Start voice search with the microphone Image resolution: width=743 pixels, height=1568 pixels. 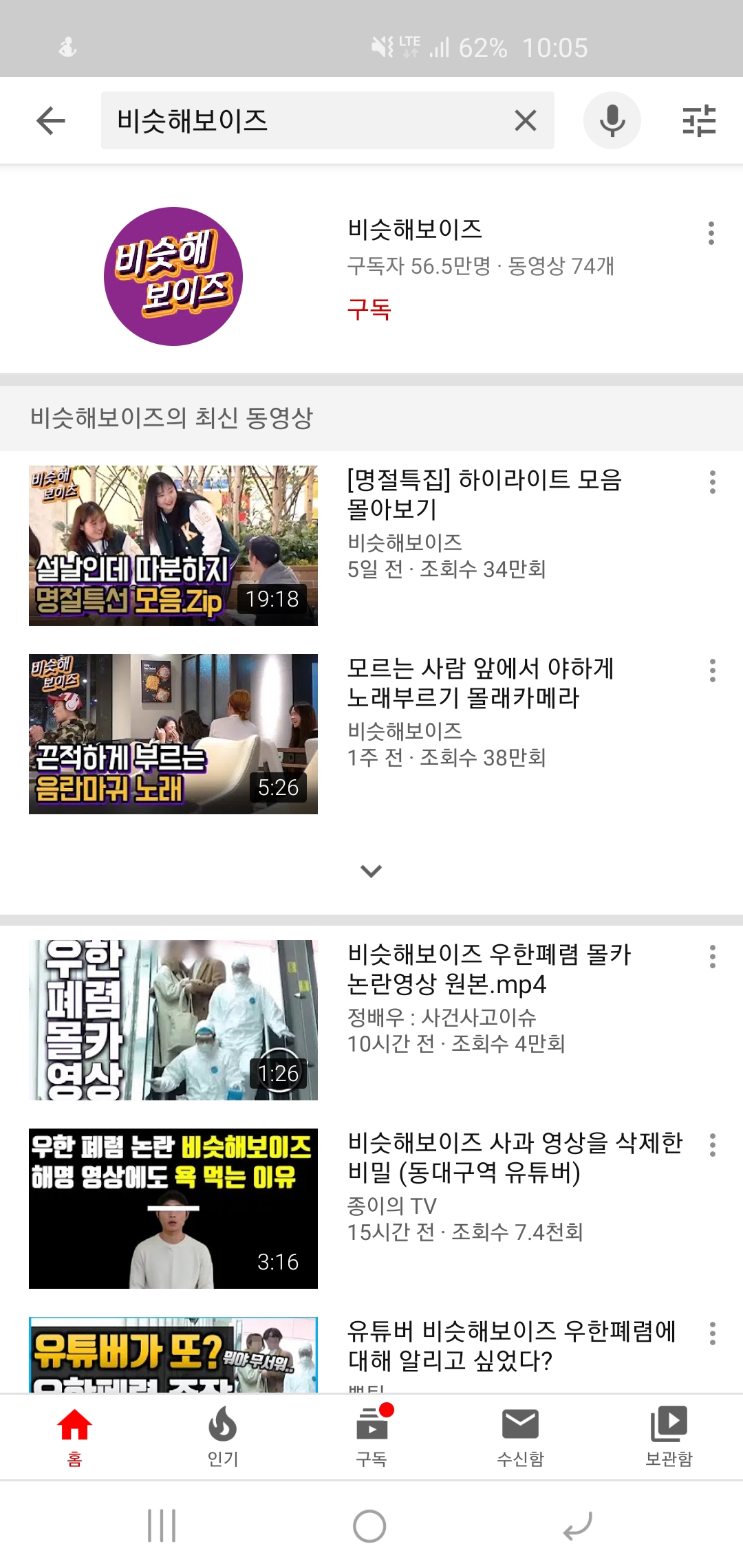click(612, 121)
